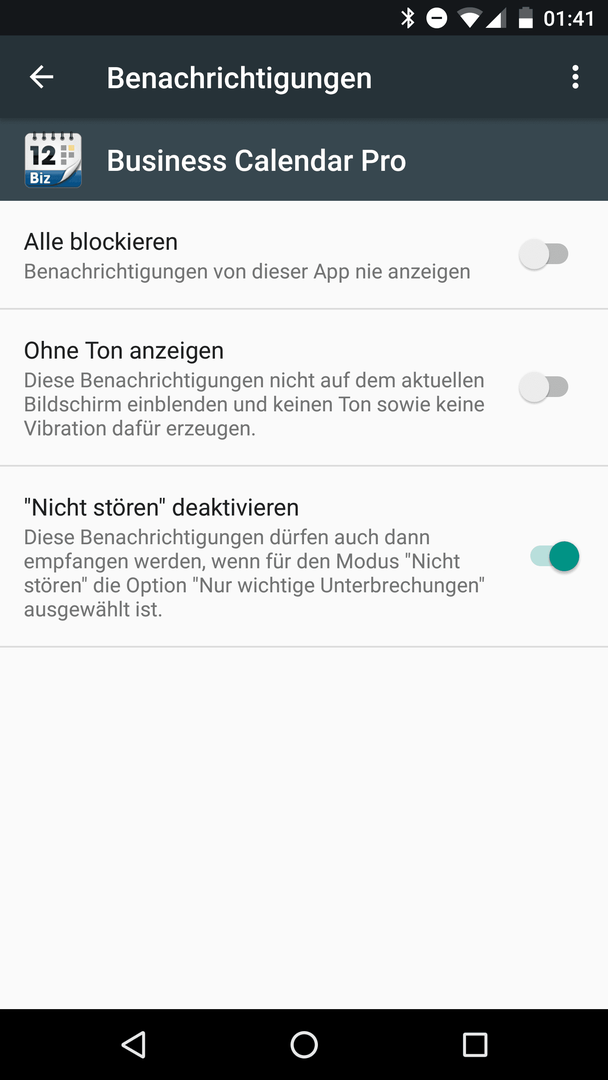Open the three-dot overflow menu
This screenshot has width=608, height=1080.
coord(575,77)
